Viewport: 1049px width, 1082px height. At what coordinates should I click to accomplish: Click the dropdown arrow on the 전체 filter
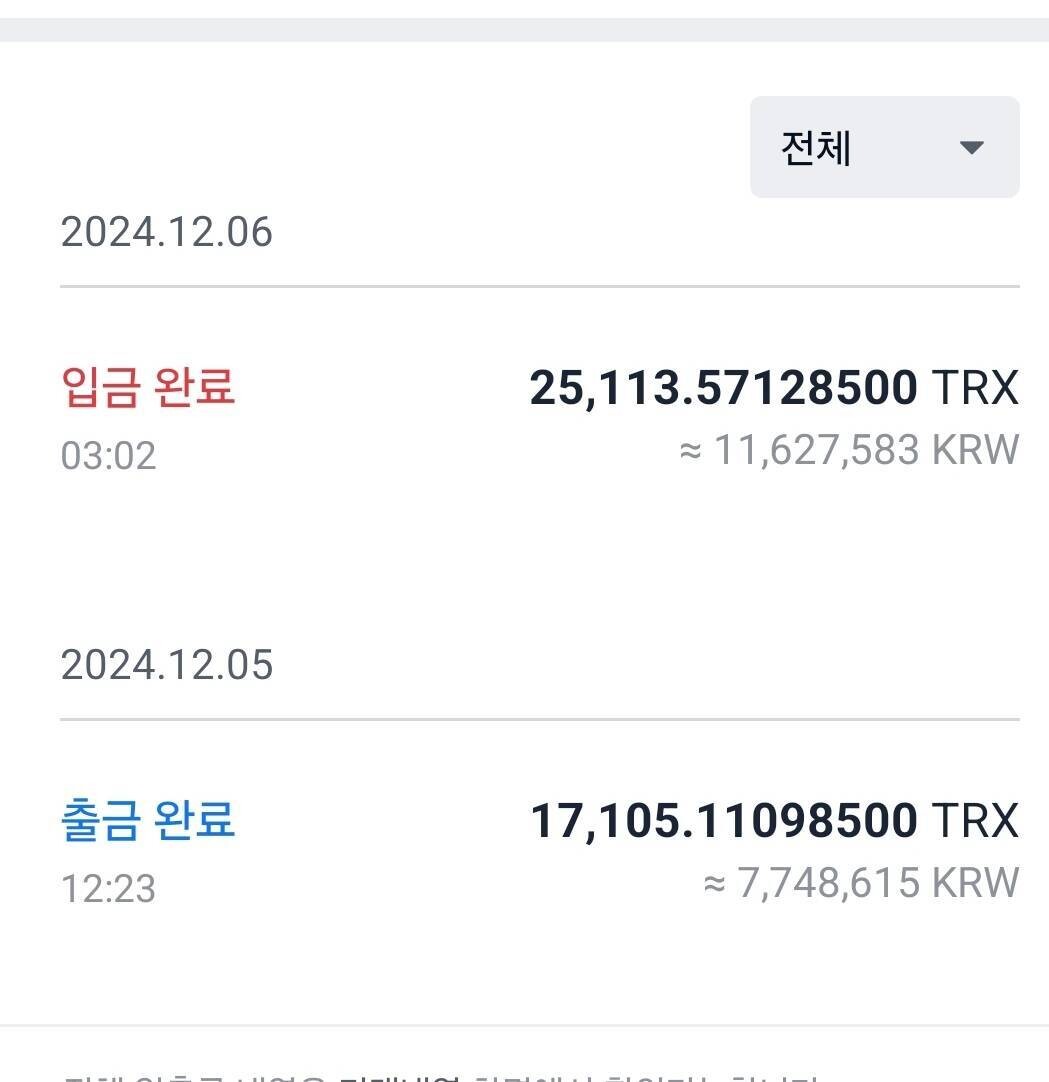971,148
